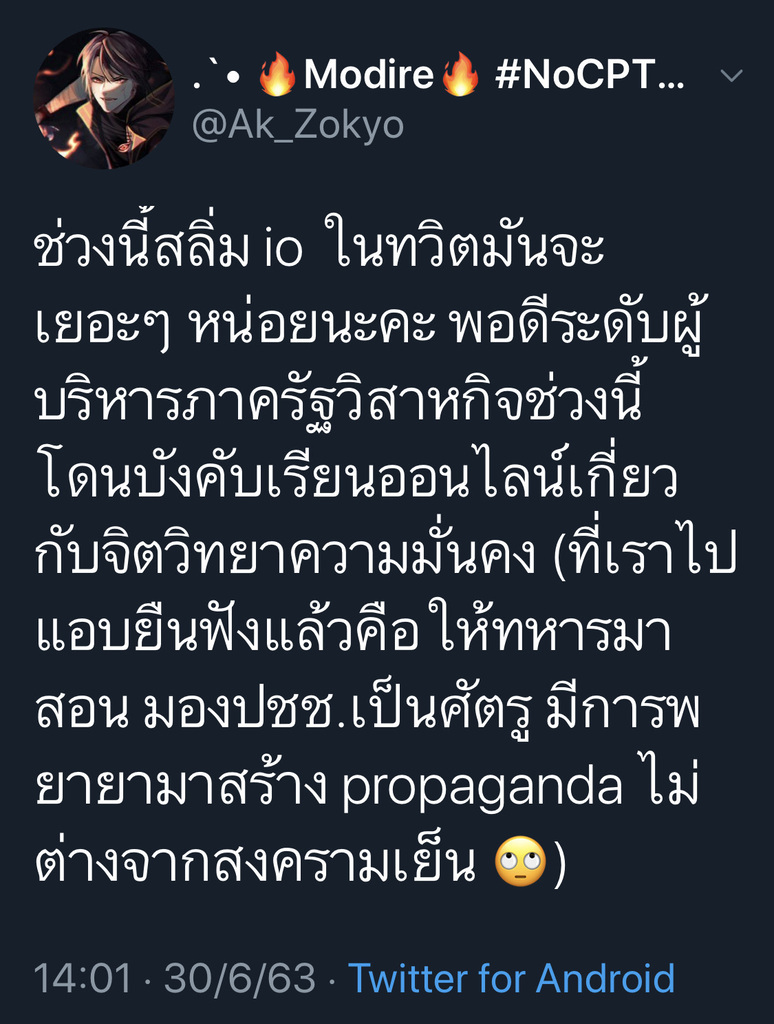Image resolution: width=774 pixels, height=1024 pixels.
Task: Open Ak_Zokyo's profile picture
Action: pos(104,98)
